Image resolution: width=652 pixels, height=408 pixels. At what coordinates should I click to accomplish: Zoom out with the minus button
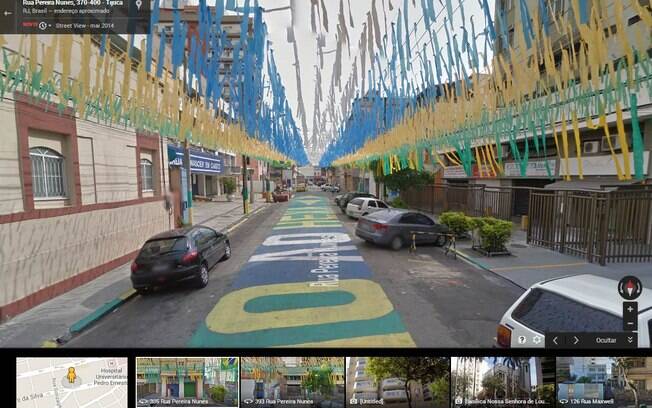[629, 323]
